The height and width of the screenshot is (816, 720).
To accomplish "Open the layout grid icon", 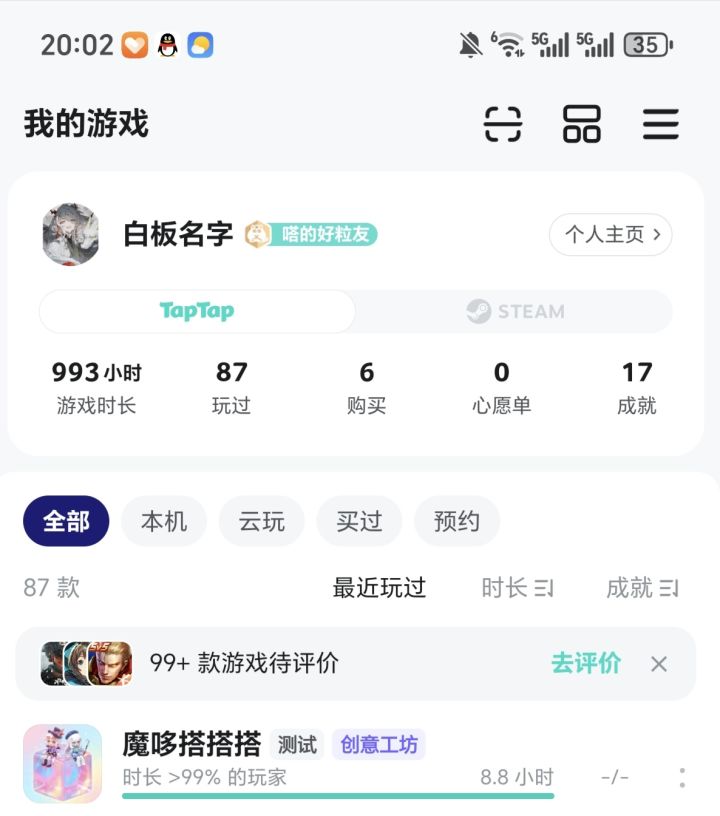I will point(581,124).
